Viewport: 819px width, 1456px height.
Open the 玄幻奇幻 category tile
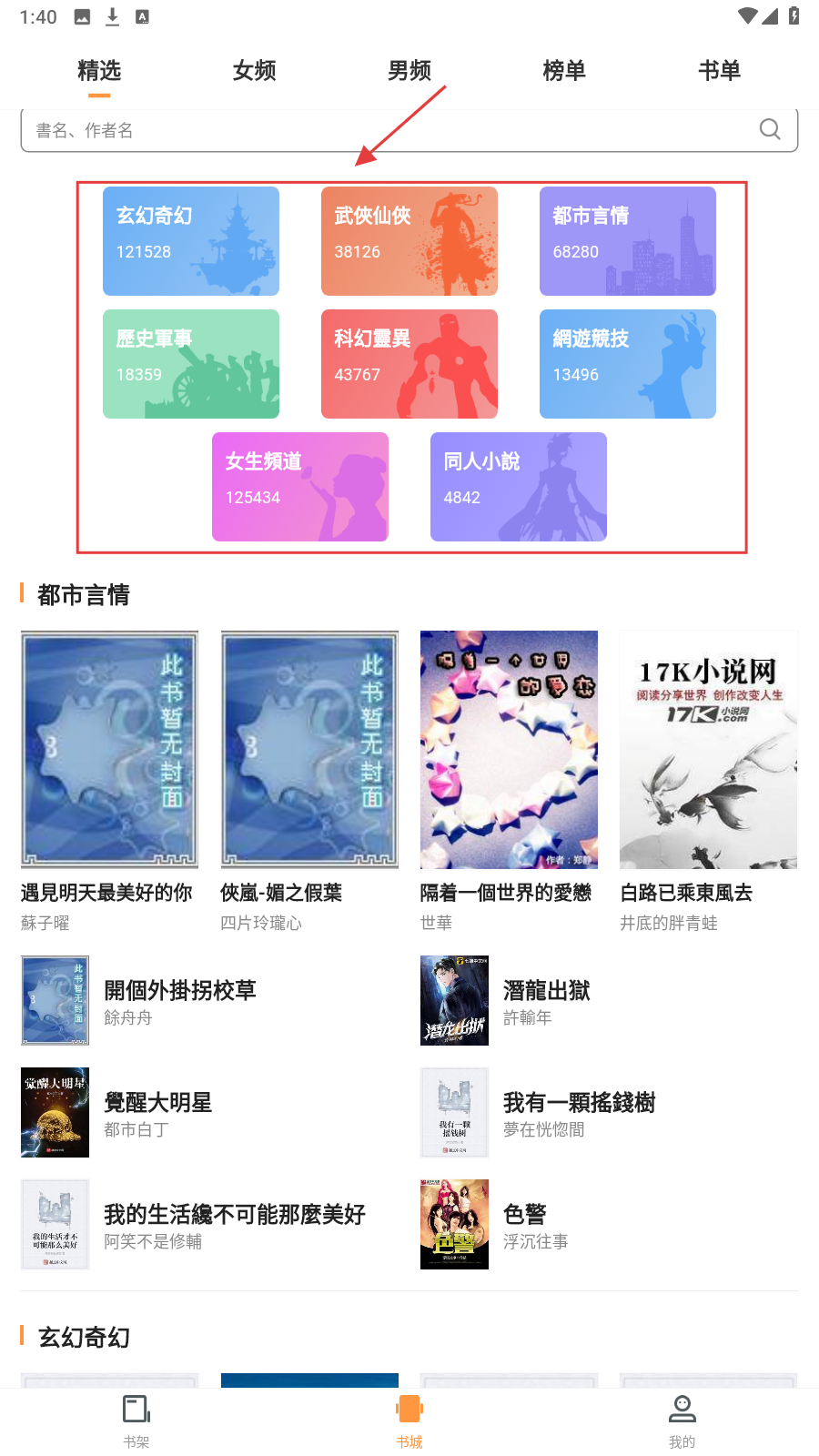click(x=191, y=241)
